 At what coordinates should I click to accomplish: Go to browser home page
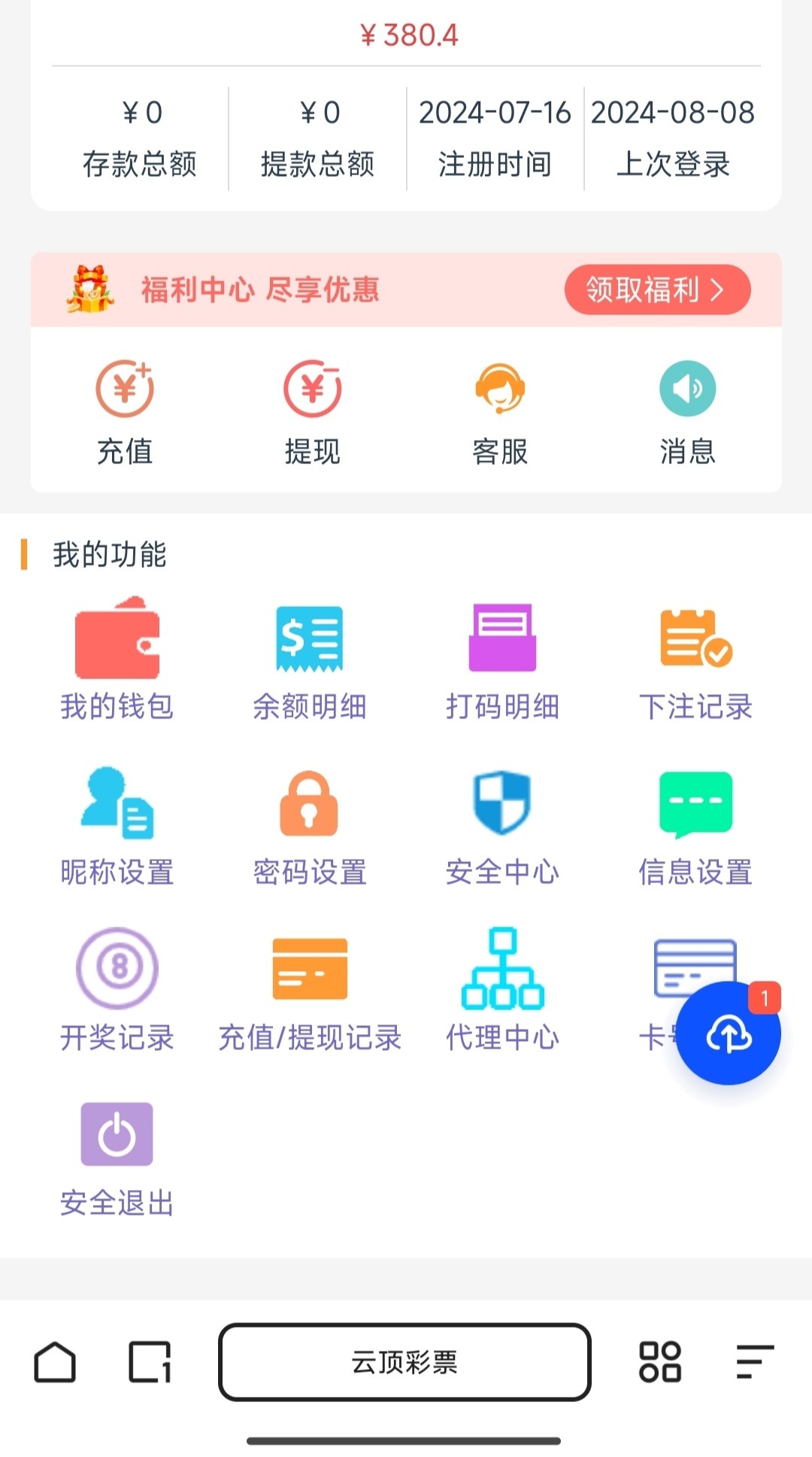pyautogui.click(x=55, y=1362)
